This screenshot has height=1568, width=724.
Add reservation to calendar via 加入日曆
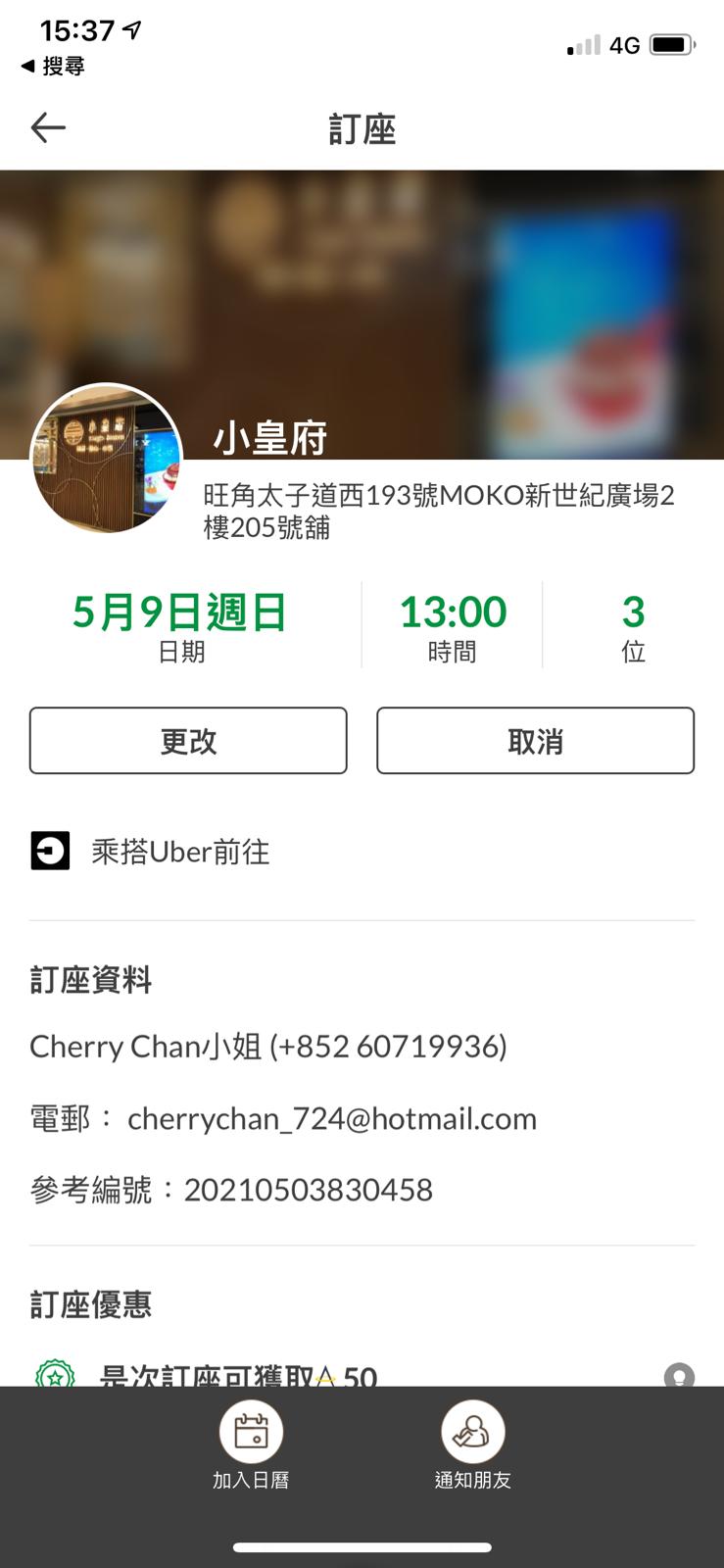point(251,1445)
